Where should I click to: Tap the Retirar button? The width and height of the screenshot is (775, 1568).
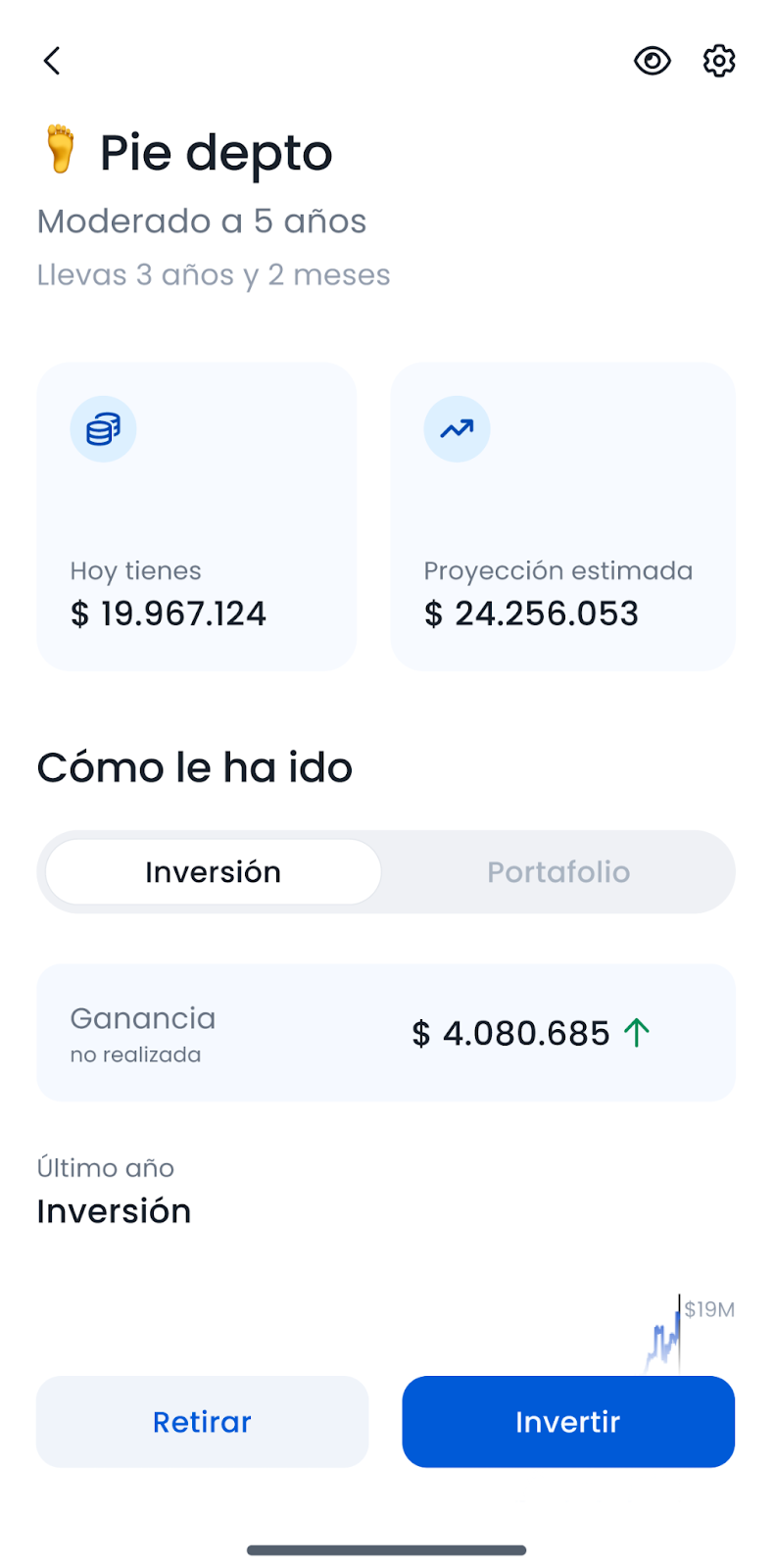(203, 1421)
